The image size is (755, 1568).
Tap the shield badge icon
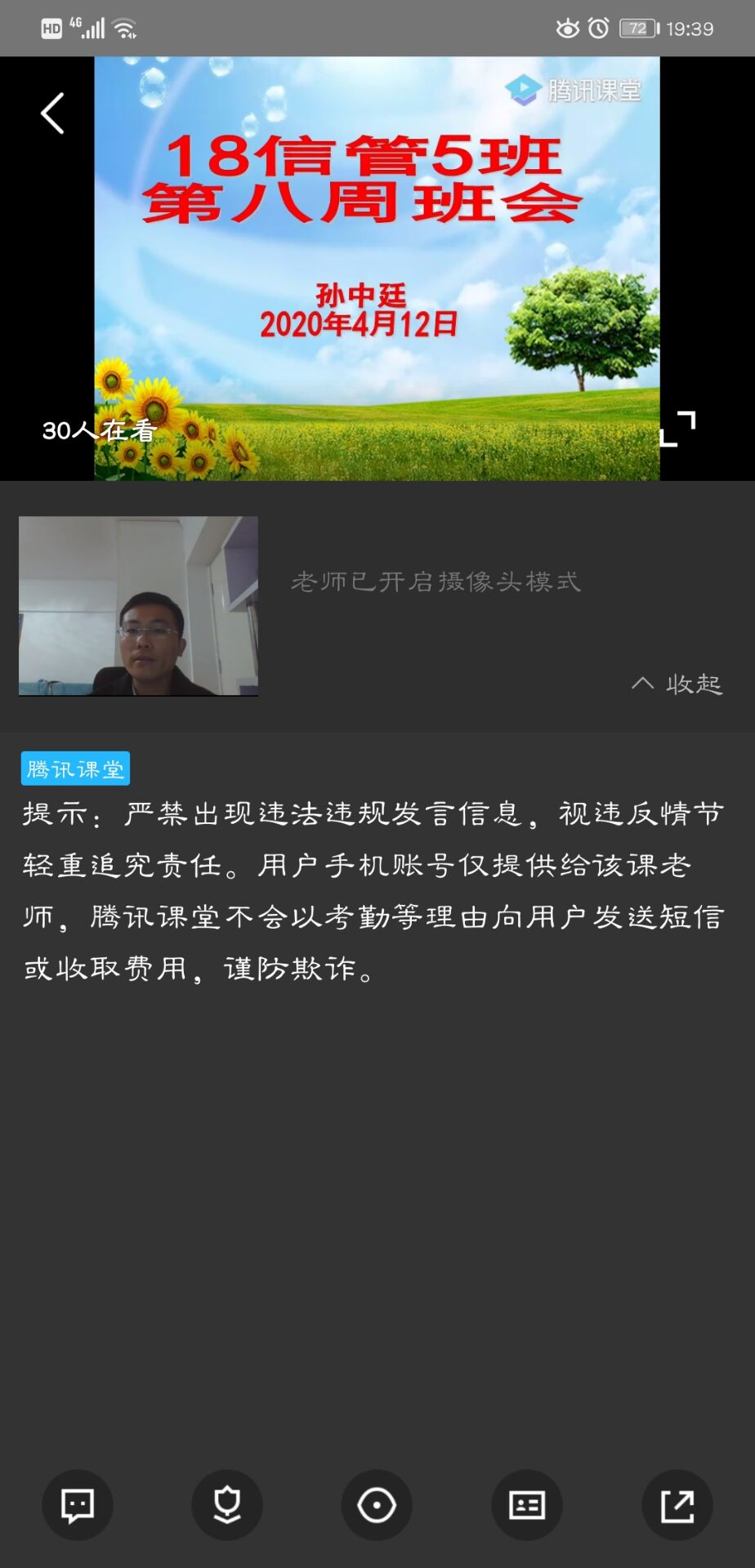click(227, 1505)
